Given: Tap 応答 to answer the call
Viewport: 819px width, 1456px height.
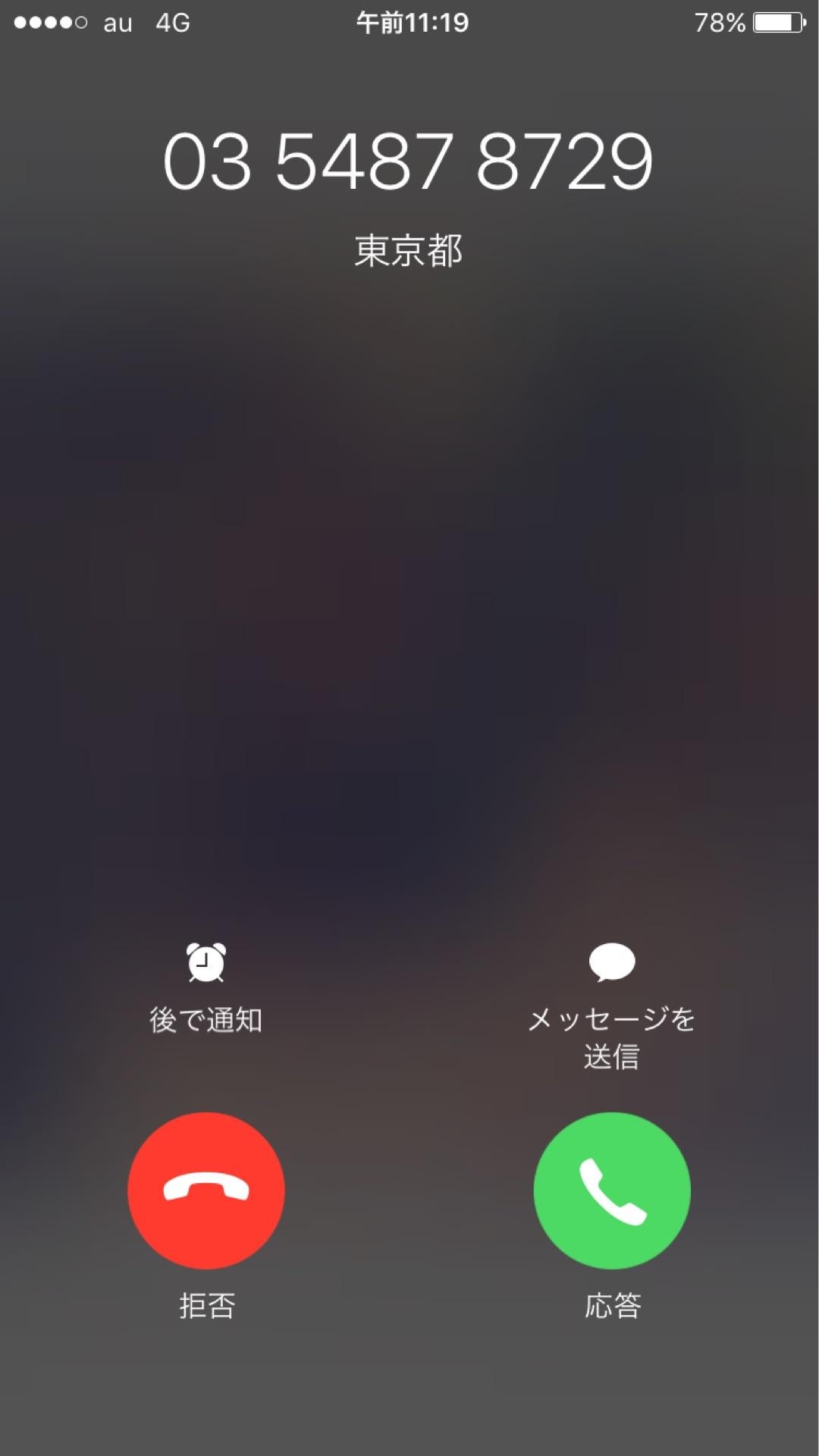Looking at the screenshot, I should [613, 1304].
